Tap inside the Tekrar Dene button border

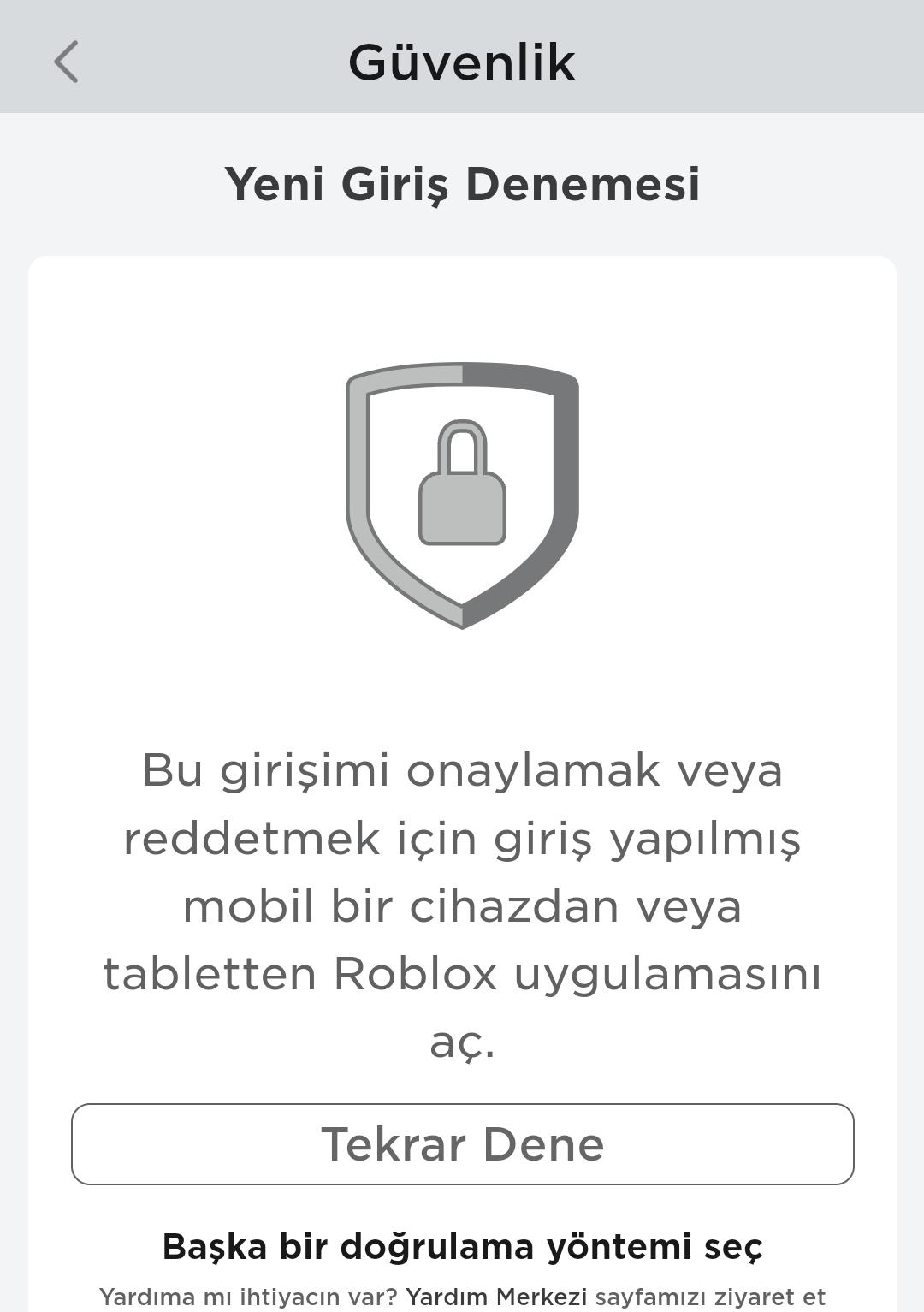[462, 1143]
